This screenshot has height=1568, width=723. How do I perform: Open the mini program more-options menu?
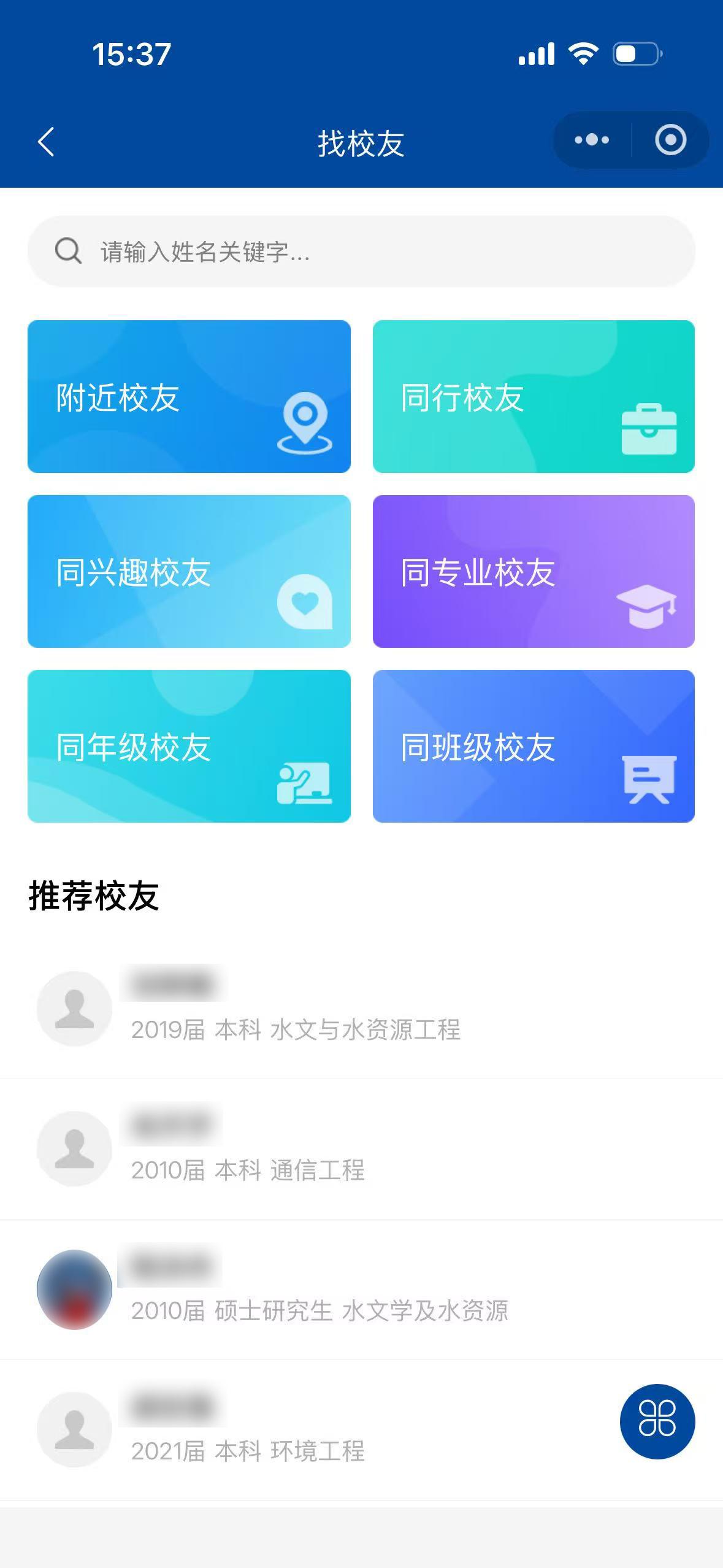(592, 140)
